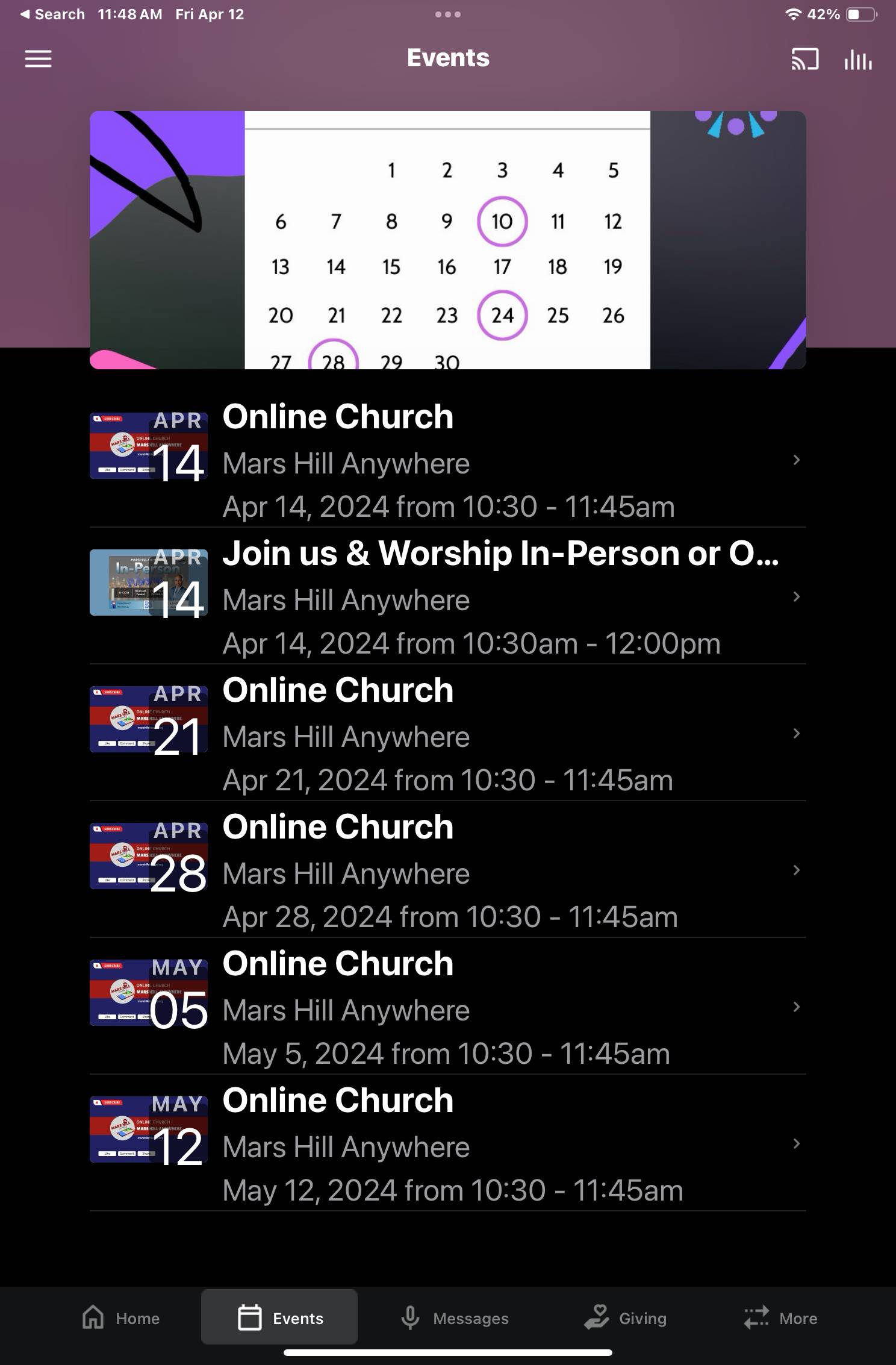Return to the Search app via back link
The width and height of the screenshot is (896, 1365).
click(x=52, y=14)
